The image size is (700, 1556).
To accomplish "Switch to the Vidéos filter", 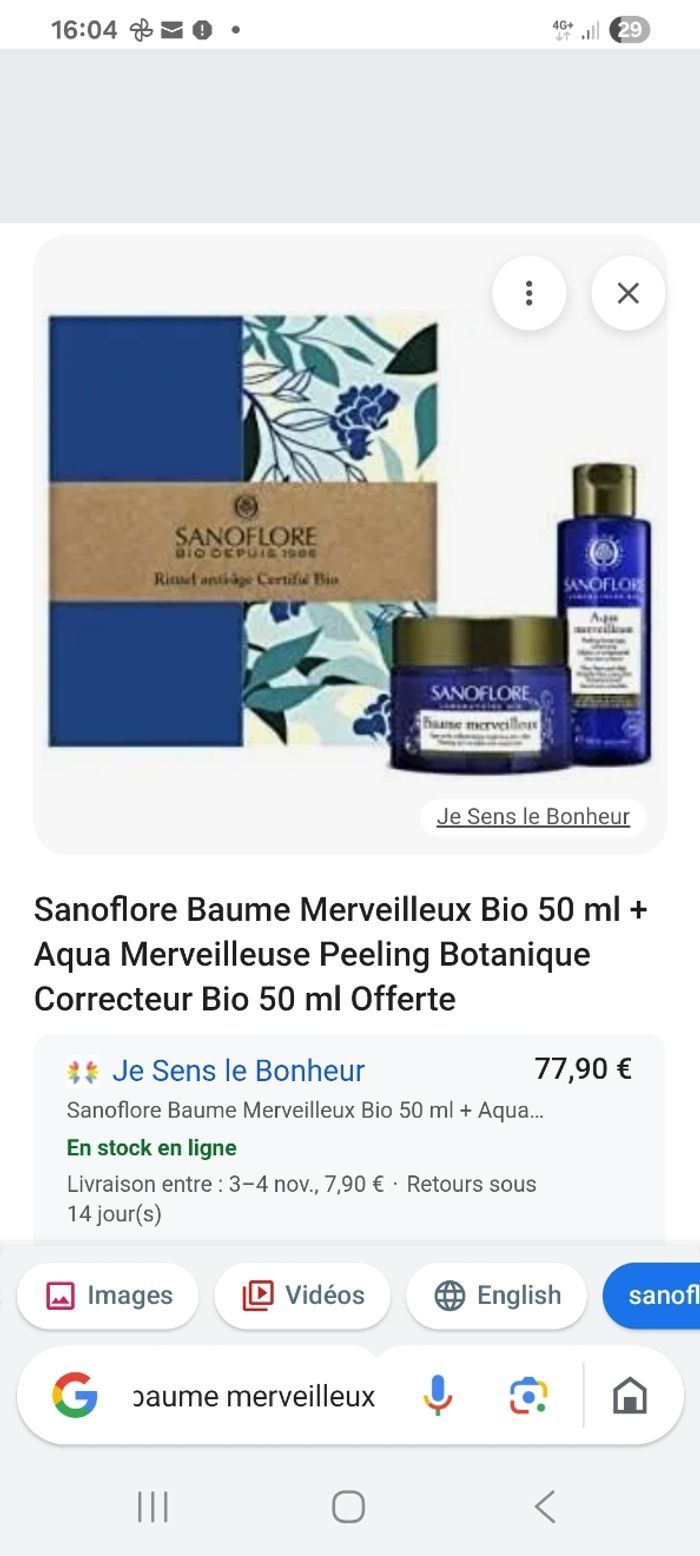I will [x=302, y=1295].
